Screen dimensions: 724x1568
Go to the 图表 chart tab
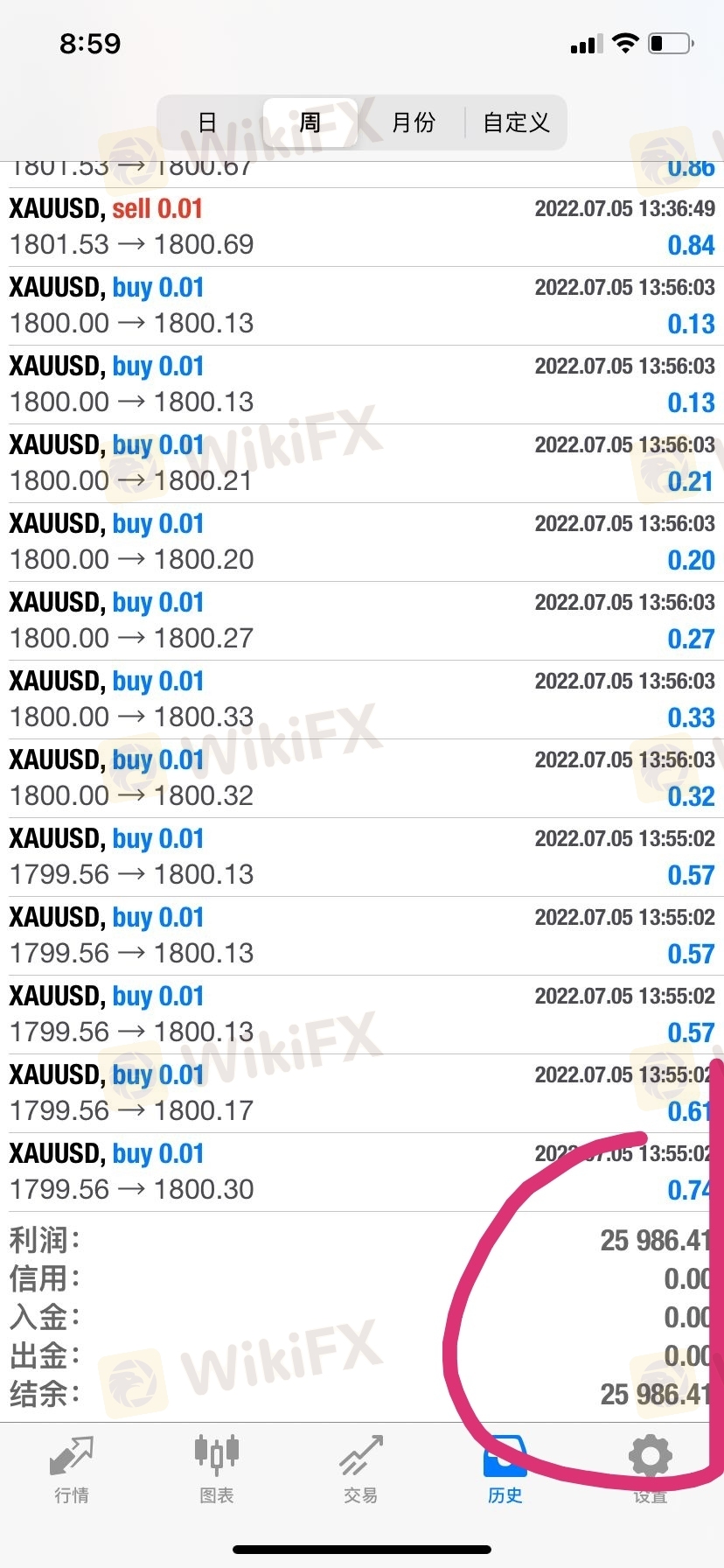point(216,1470)
